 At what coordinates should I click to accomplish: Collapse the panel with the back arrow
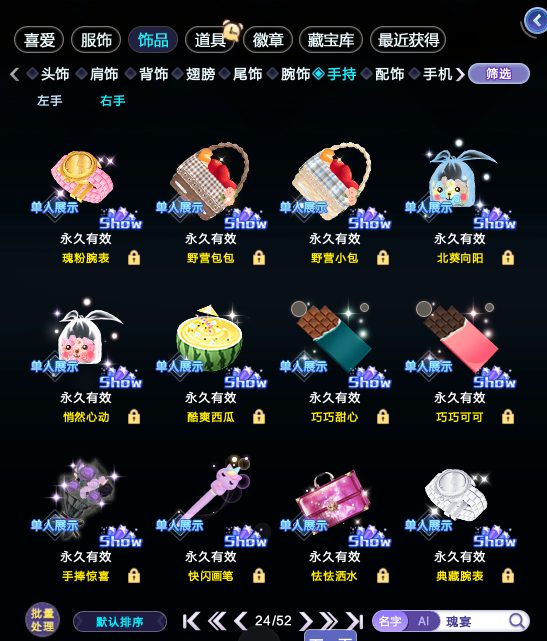536,21
